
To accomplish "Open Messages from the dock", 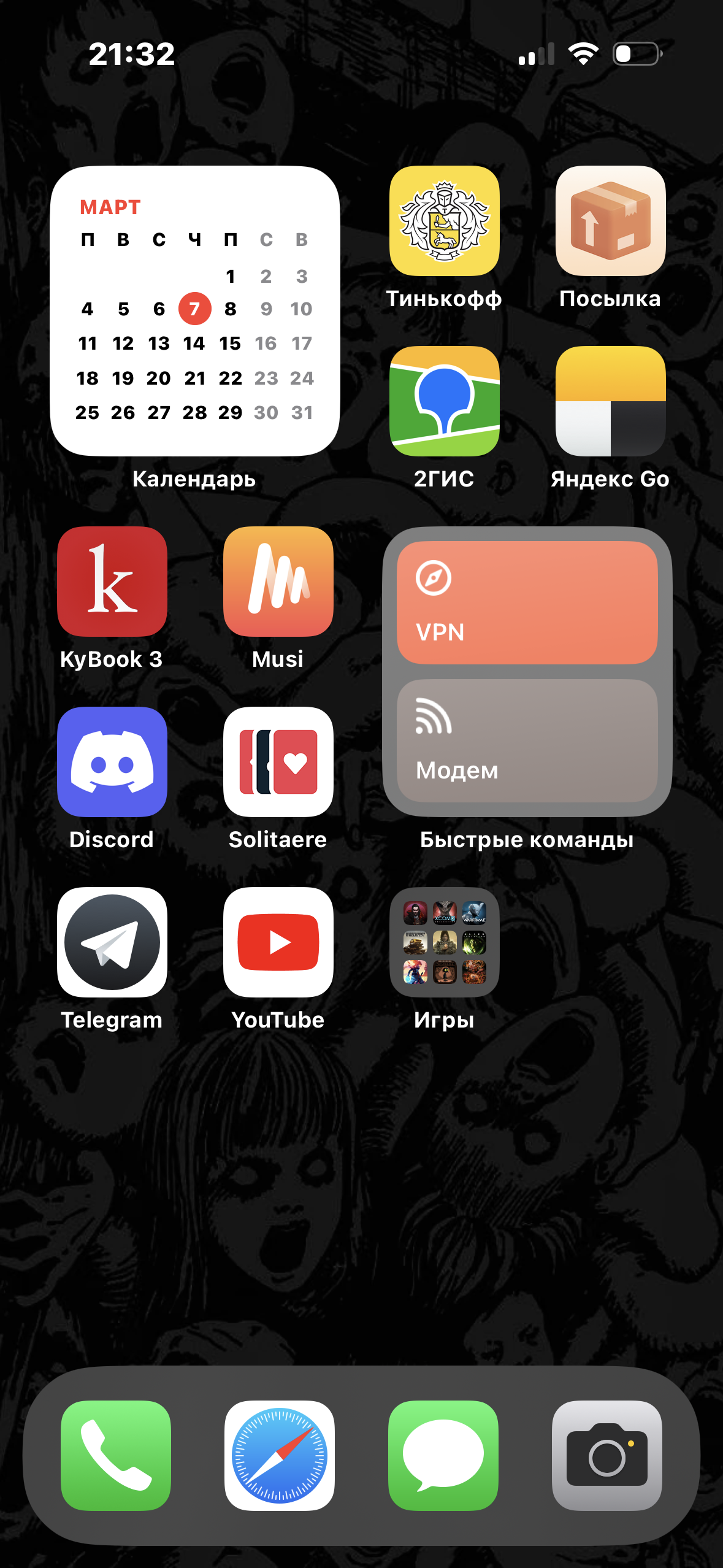I will pyautogui.click(x=443, y=1456).
